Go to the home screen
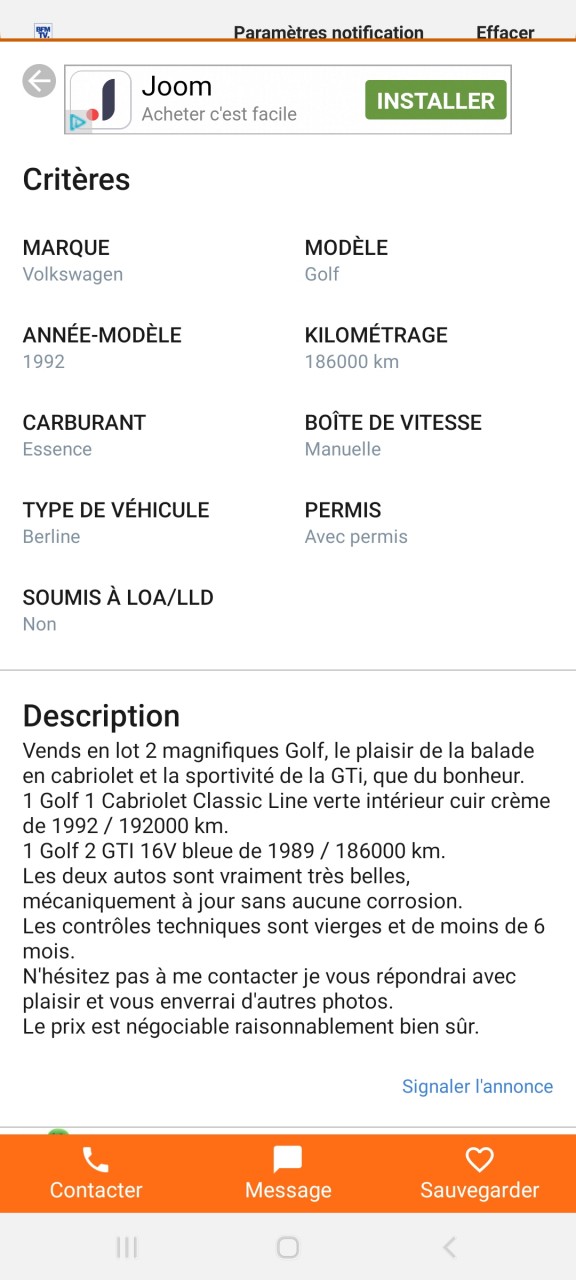 click(288, 1247)
